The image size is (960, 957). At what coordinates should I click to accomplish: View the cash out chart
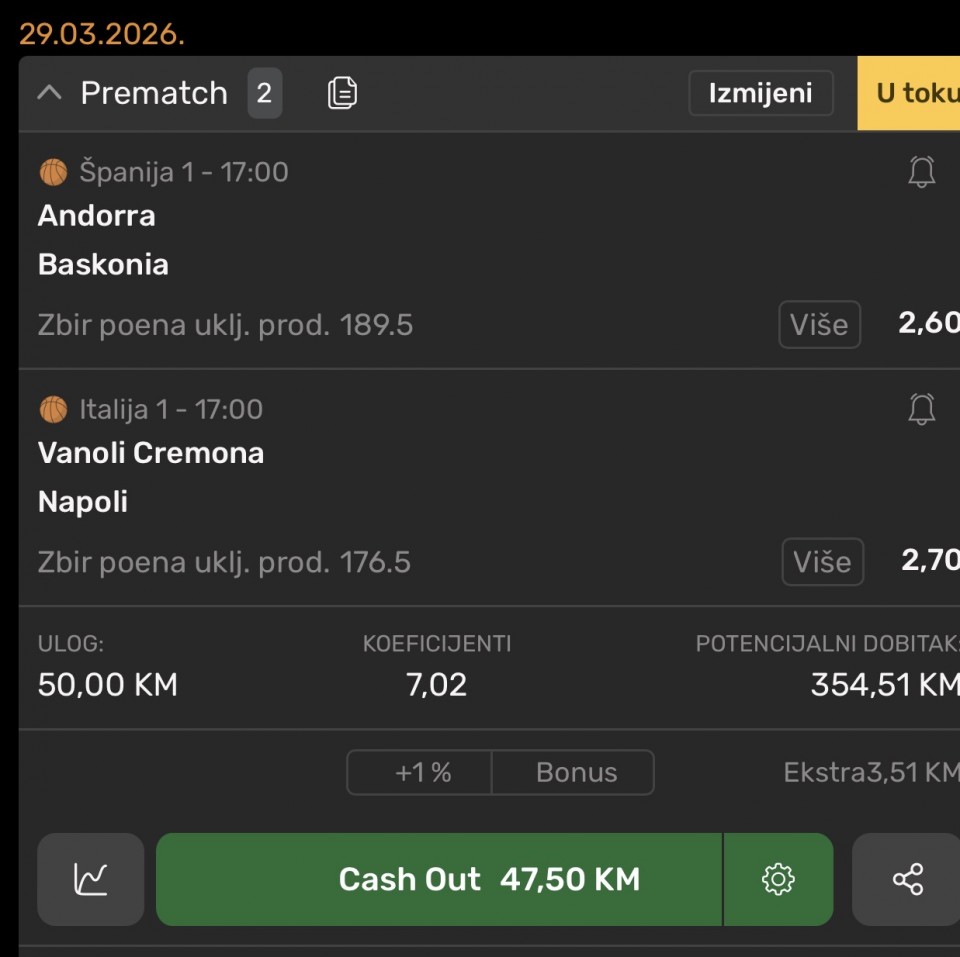point(91,879)
